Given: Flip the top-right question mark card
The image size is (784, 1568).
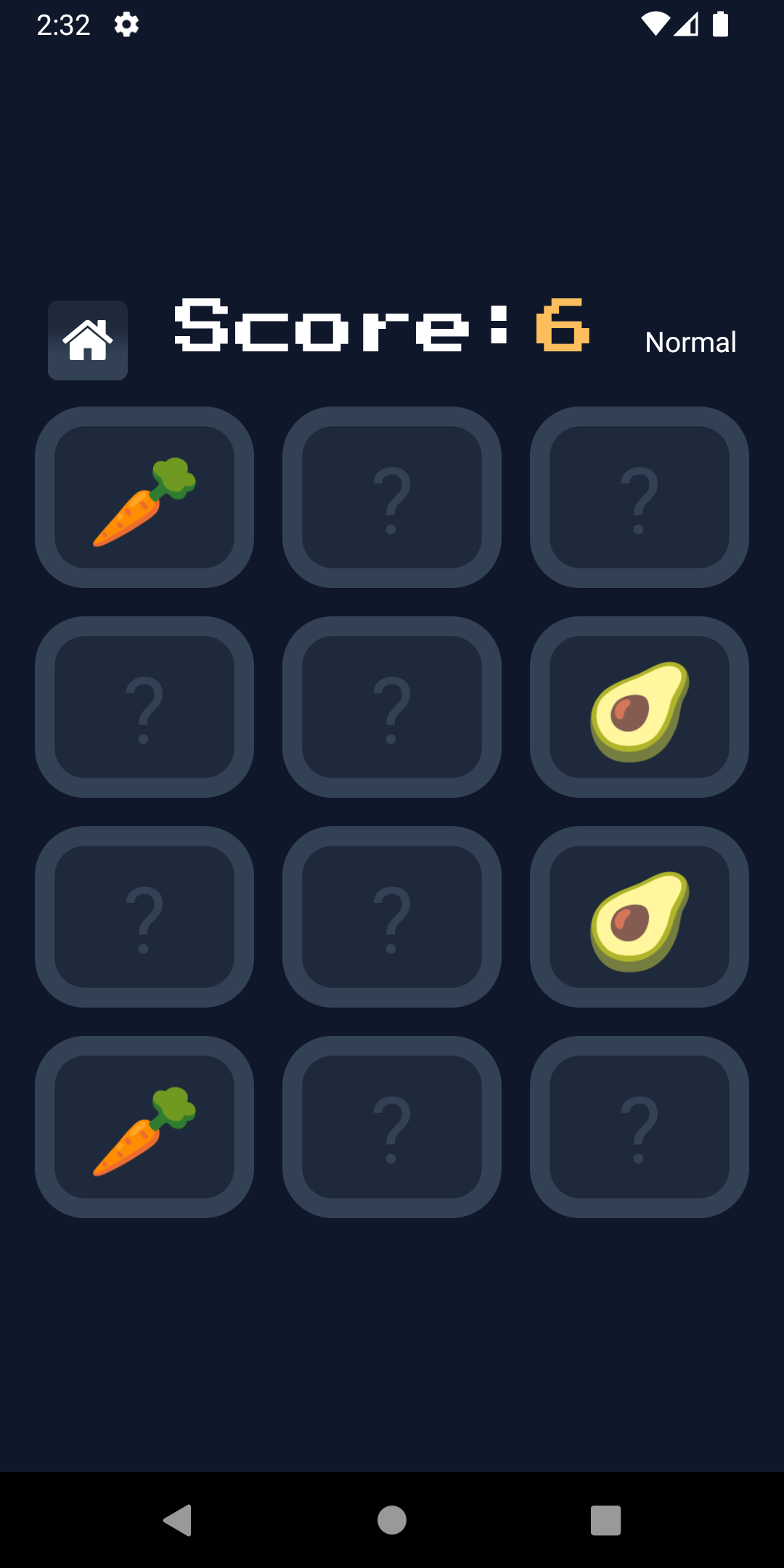Looking at the screenshot, I should (640, 496).
